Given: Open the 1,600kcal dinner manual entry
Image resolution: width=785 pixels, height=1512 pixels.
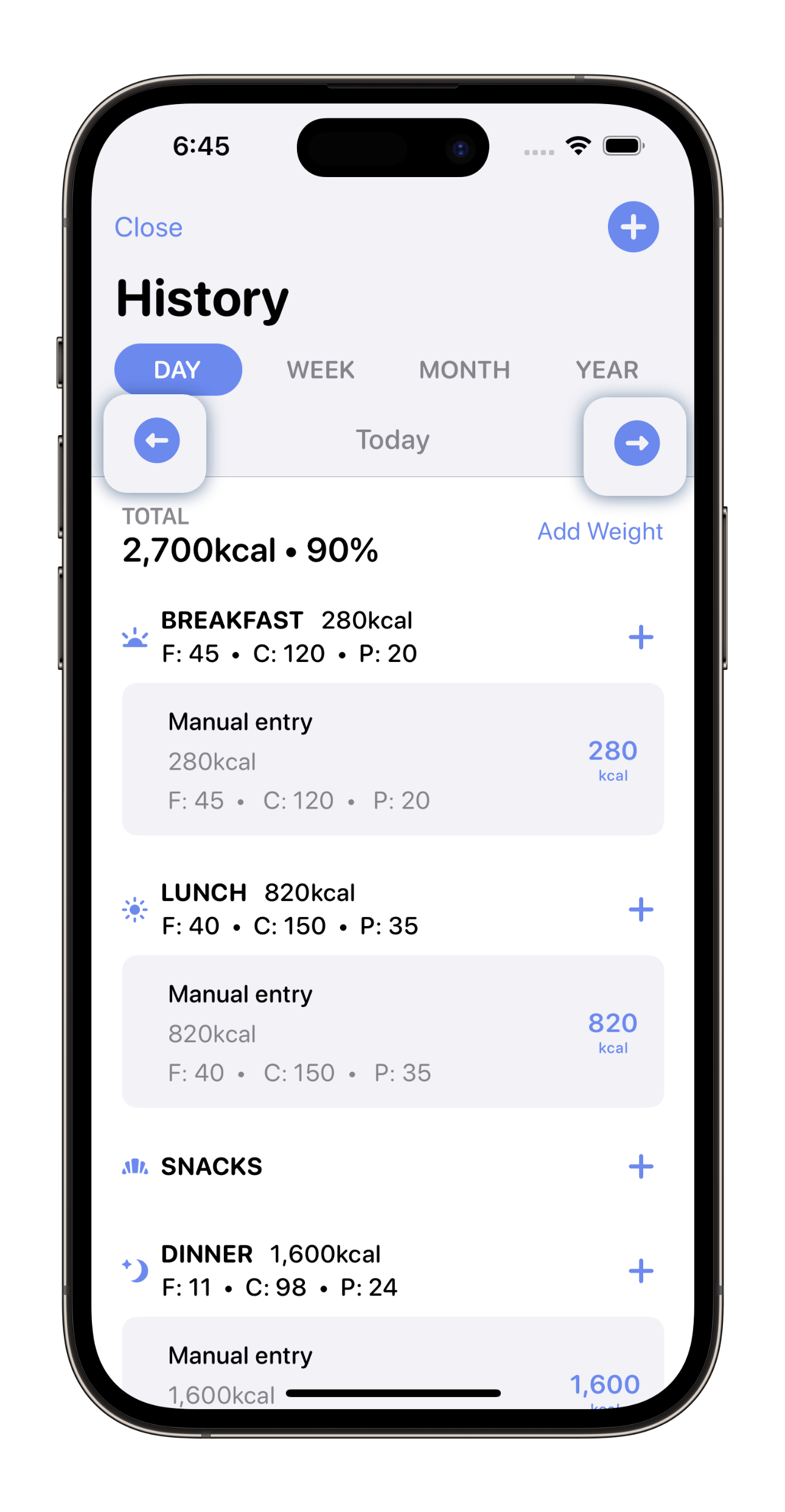Looking at the screenshot, I should [x=392, y=1363].
